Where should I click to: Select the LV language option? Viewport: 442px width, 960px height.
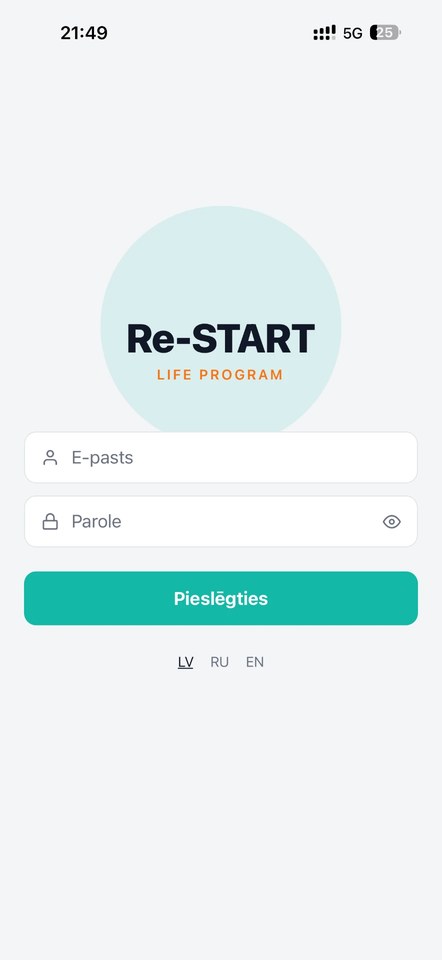[185, 662]
